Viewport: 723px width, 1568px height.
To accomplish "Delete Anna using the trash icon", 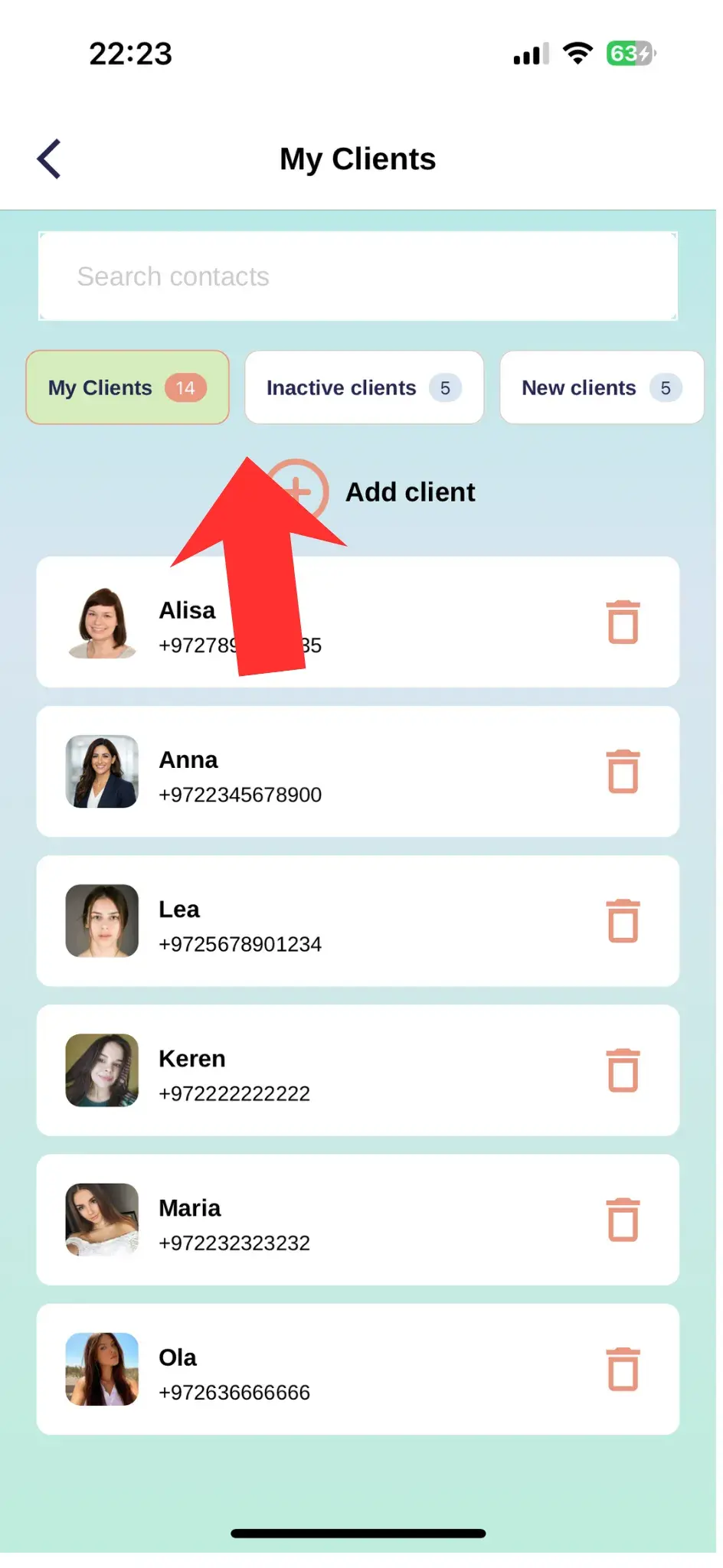I will 623,771.
